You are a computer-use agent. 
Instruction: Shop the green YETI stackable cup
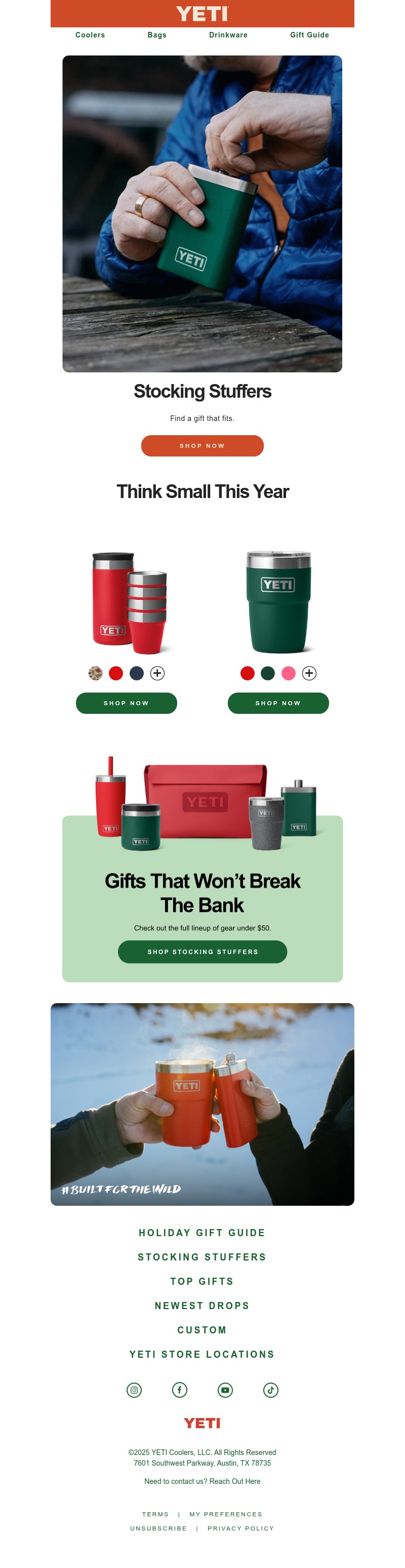pyautogui.click(x=278, y=703)
